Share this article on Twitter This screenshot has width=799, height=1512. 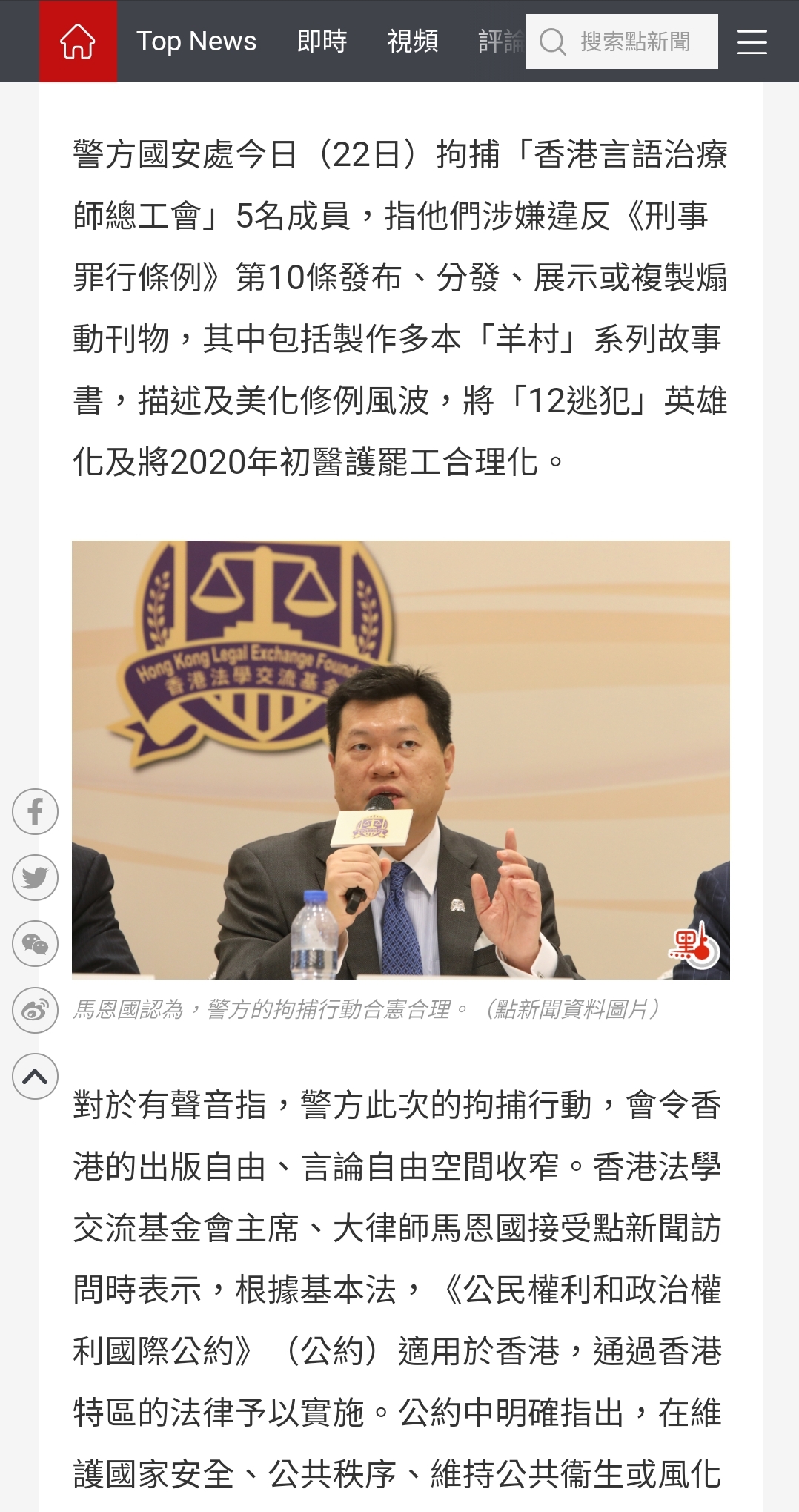(35, 877)
